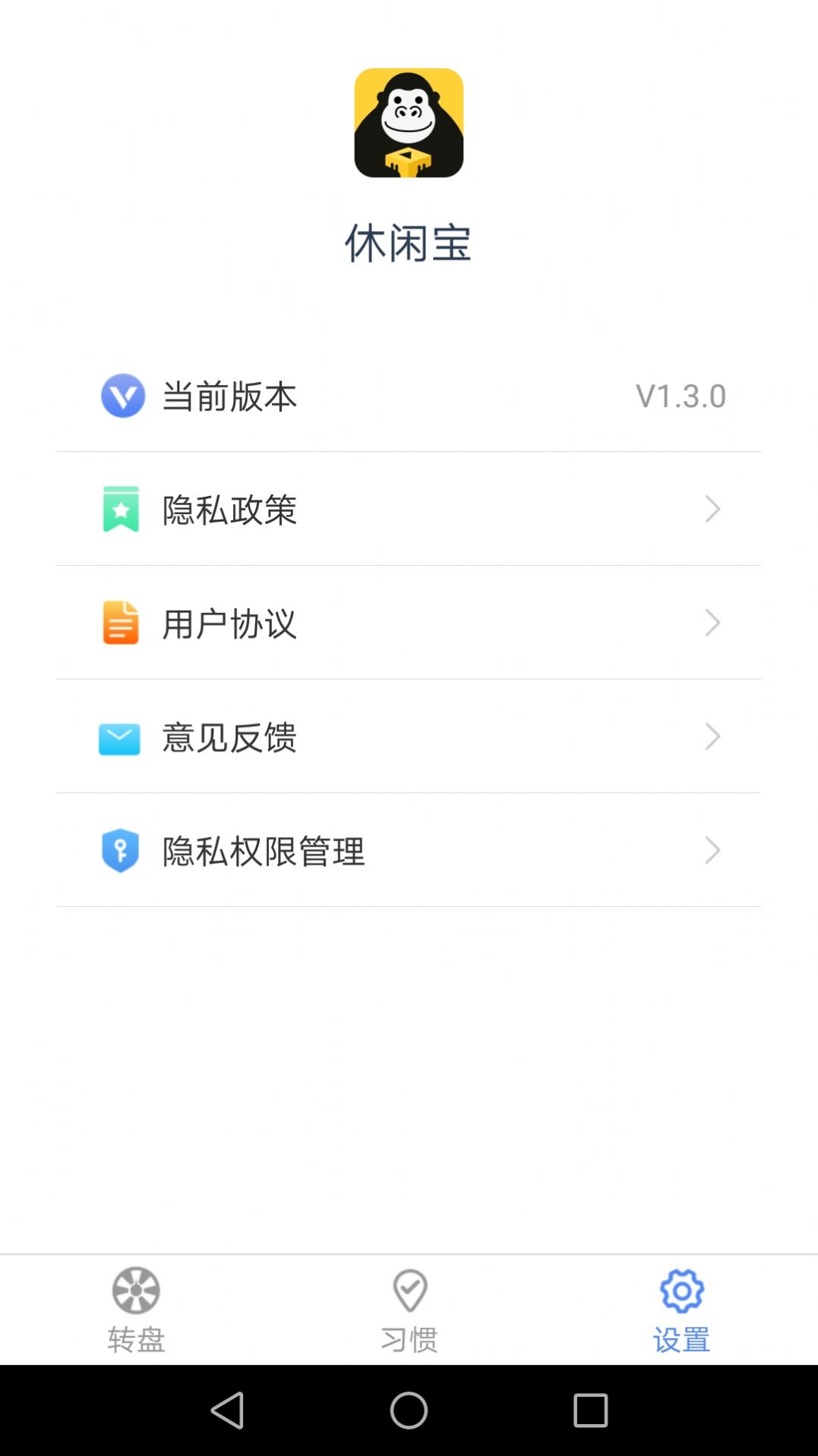818x1456 pixels.
Task: Expand the 隐私政策 row chevron
Action: [x=712, y=510]
